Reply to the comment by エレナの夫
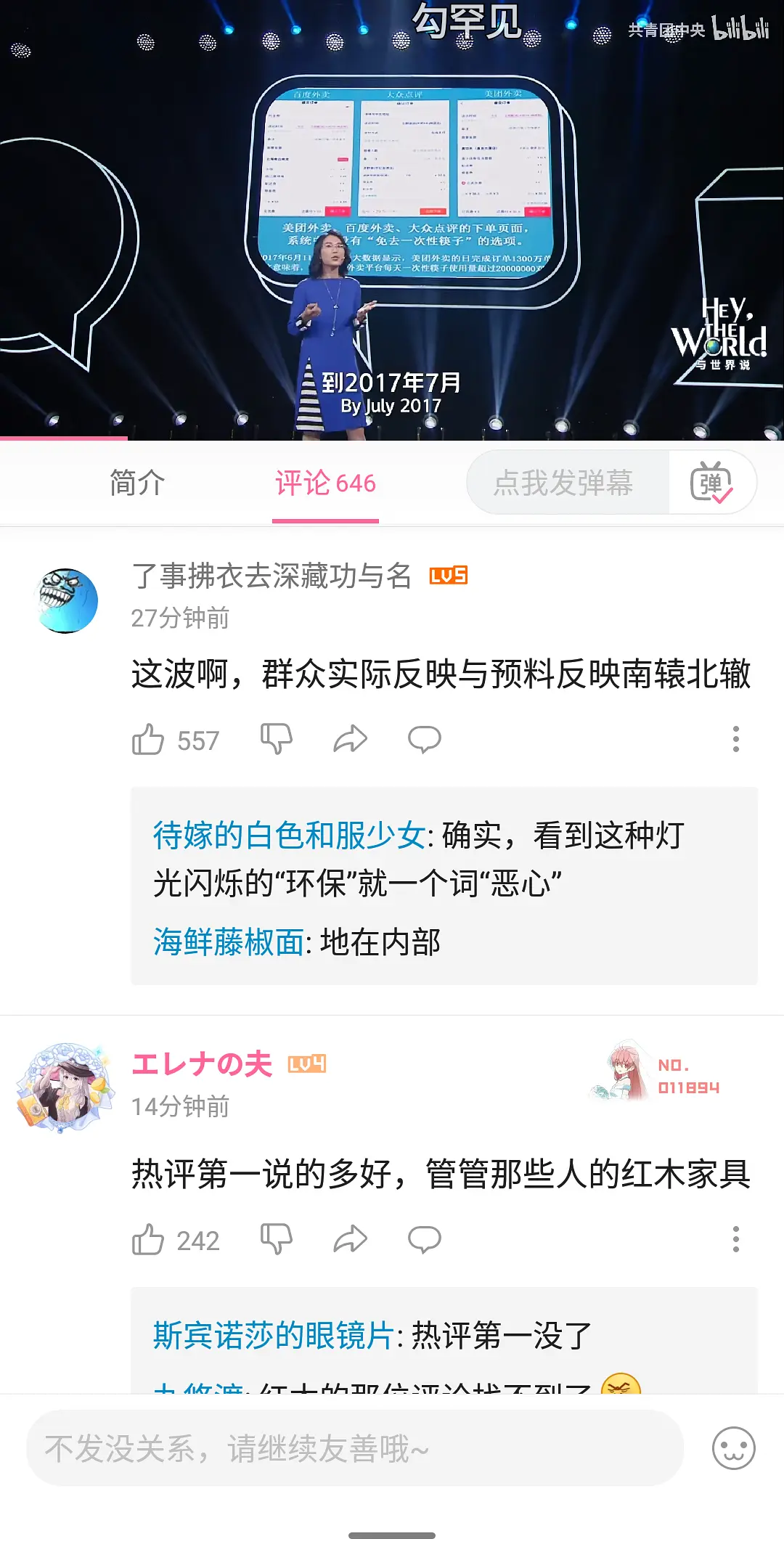784x1568 pixels. click(424, 1239)
